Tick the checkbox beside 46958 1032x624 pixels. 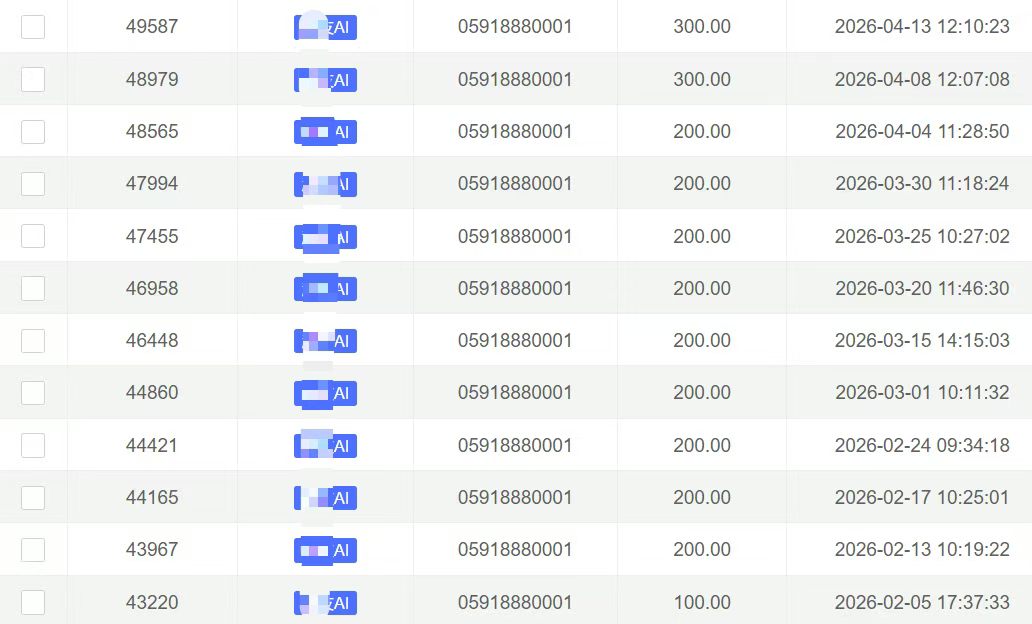tap(33, 288)
